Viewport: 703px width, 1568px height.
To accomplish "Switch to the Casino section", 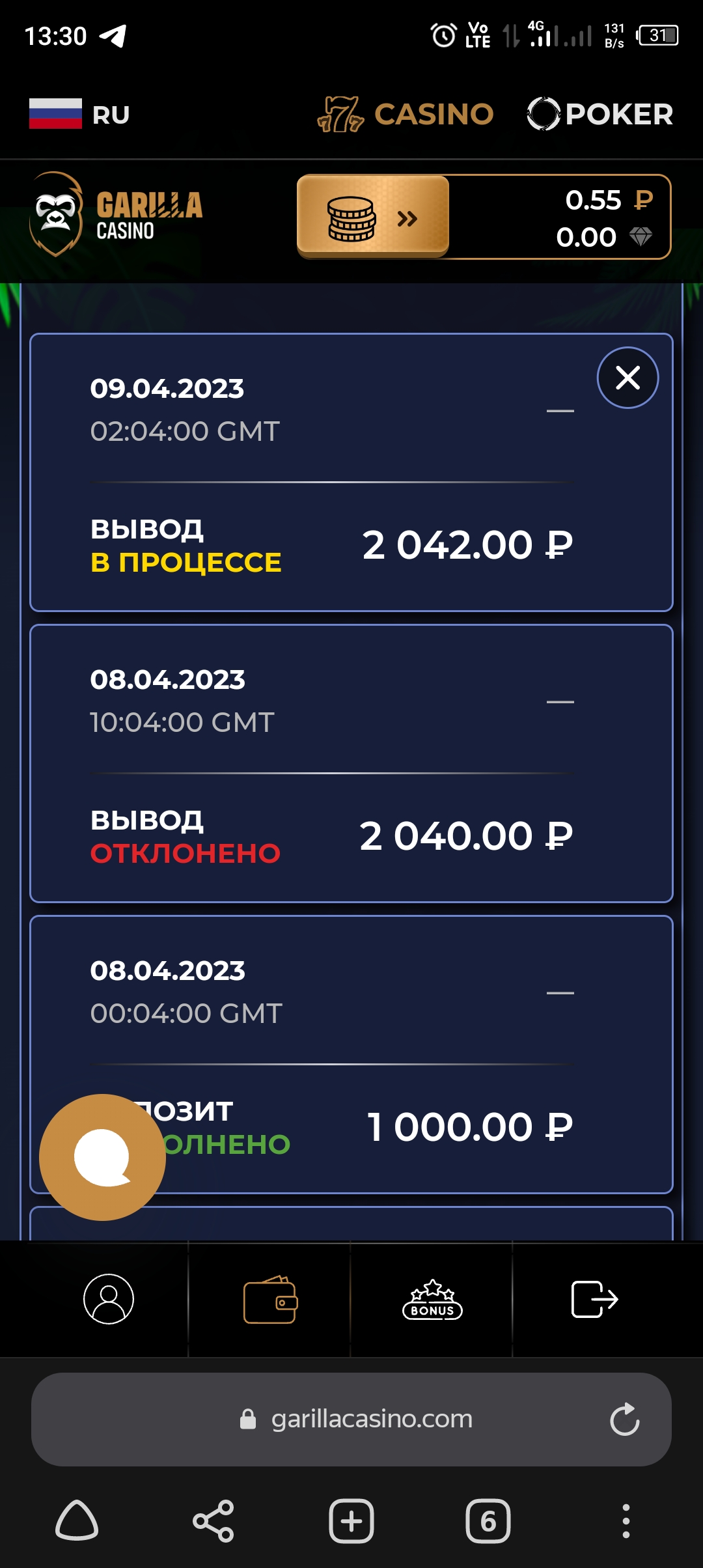I will [x=406, y=115].
